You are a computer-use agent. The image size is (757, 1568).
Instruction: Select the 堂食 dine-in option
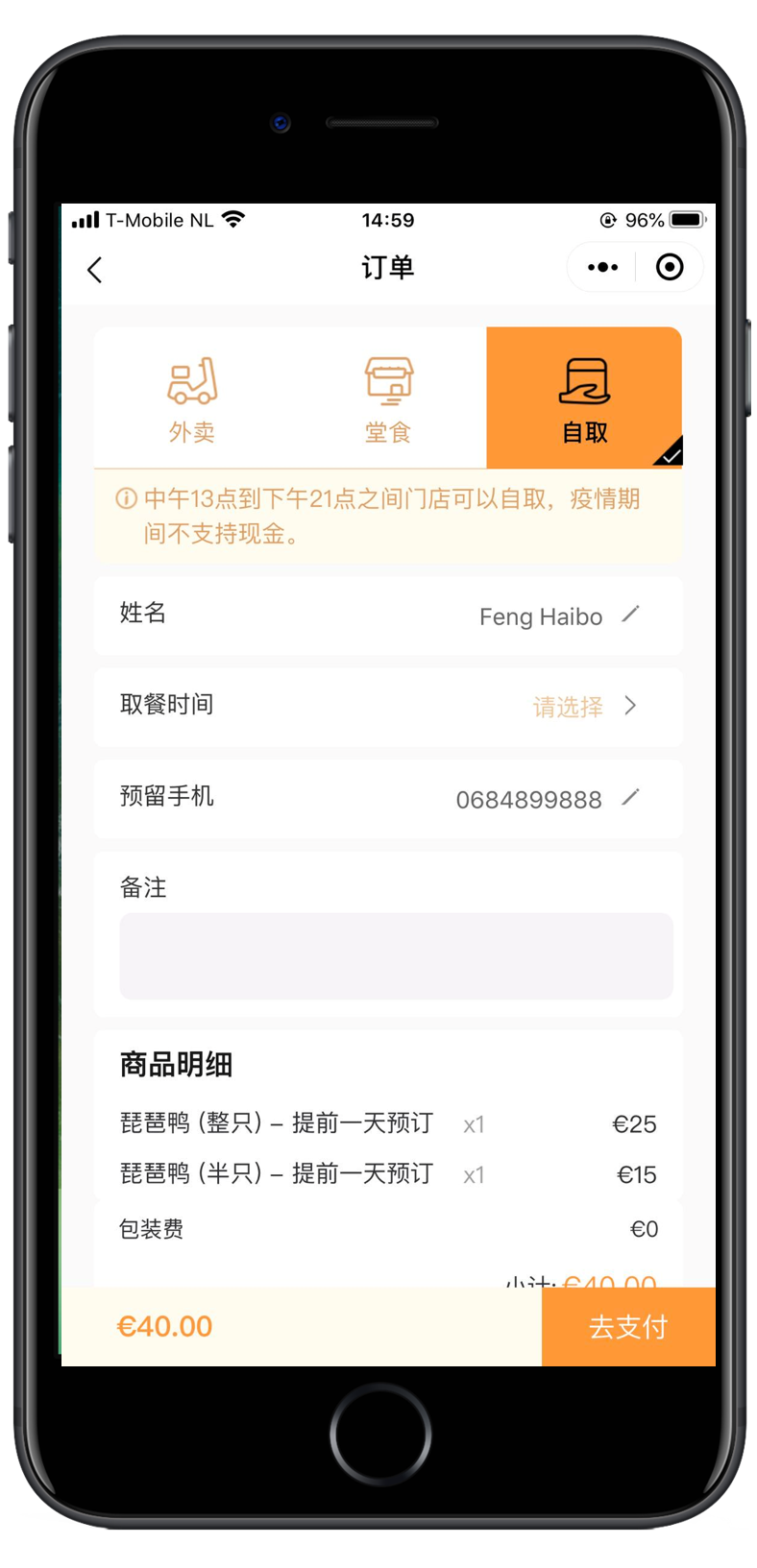pyautogui.click(x=388, y=399)
